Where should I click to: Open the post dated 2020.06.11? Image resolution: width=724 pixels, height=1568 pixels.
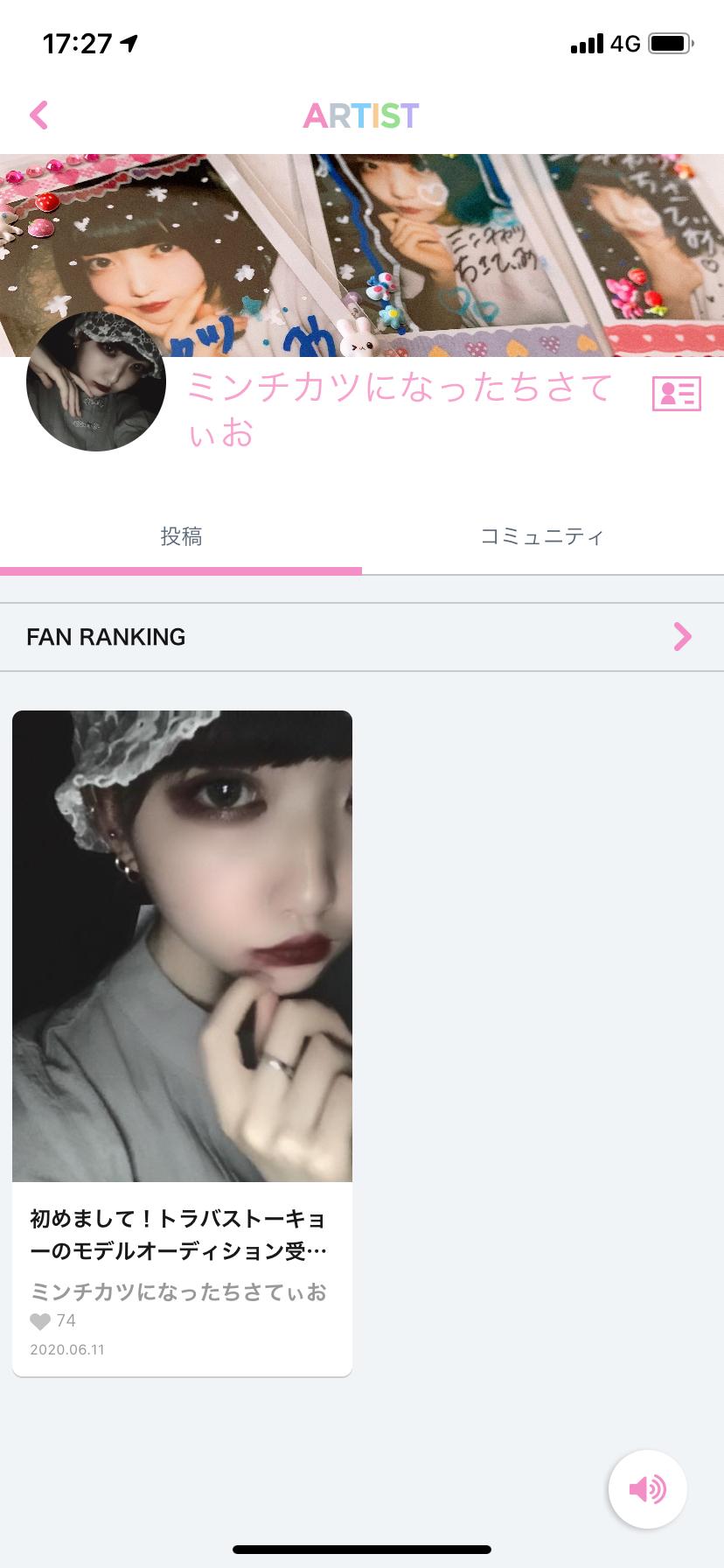182,1041
